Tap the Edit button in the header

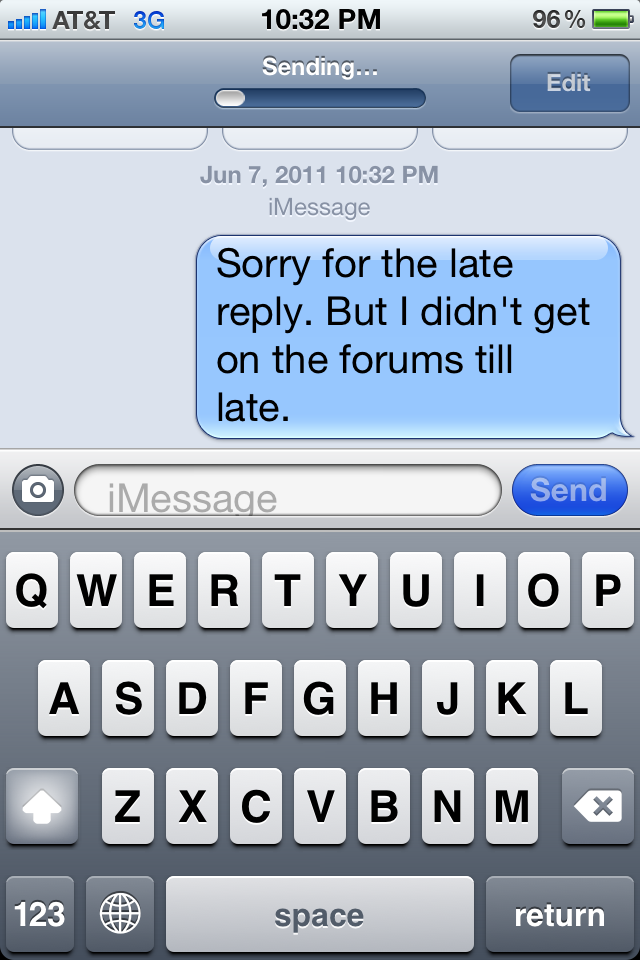568,83
